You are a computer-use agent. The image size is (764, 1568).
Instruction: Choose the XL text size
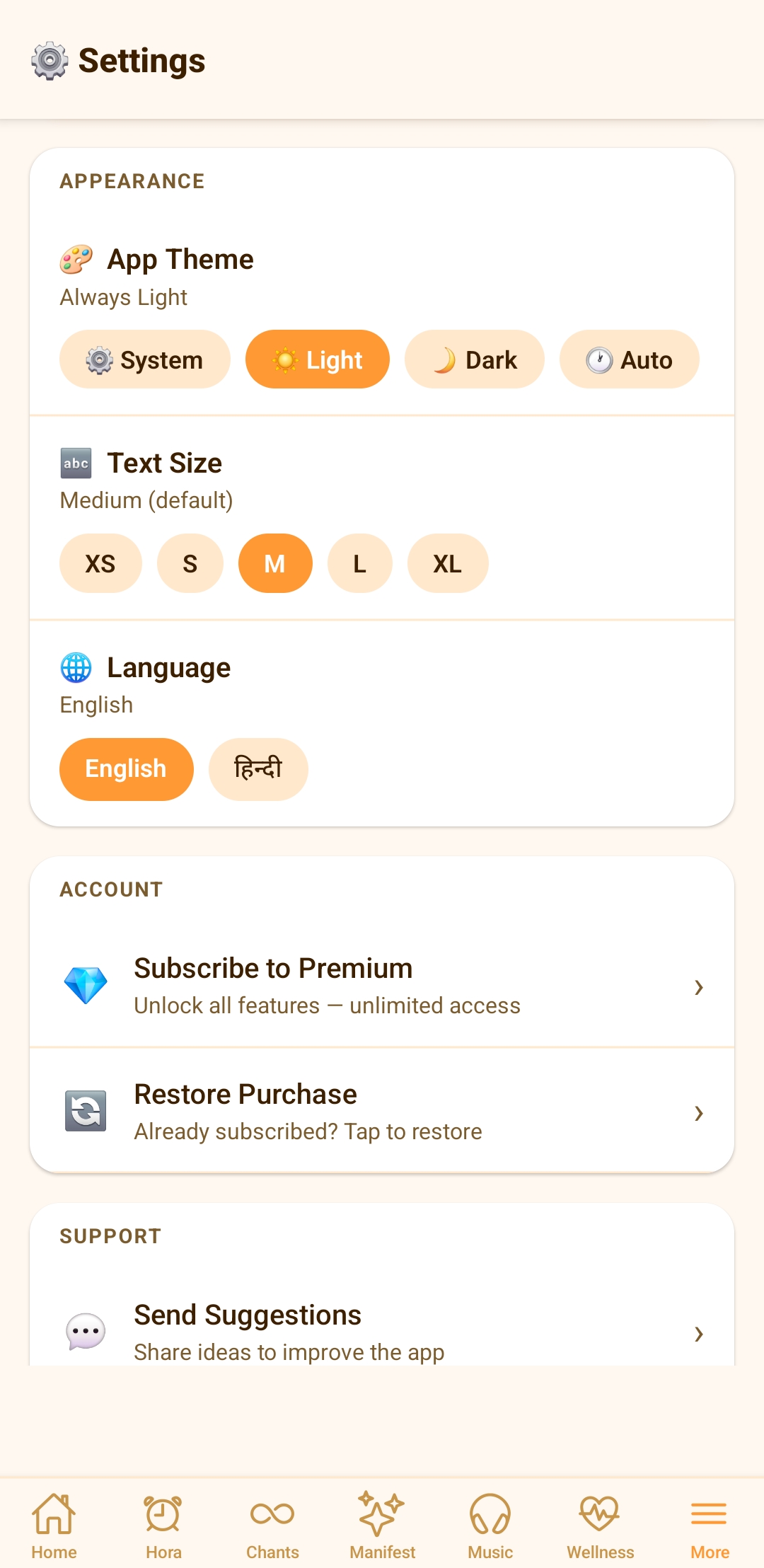pyautogui.click(x=448, y=563)
